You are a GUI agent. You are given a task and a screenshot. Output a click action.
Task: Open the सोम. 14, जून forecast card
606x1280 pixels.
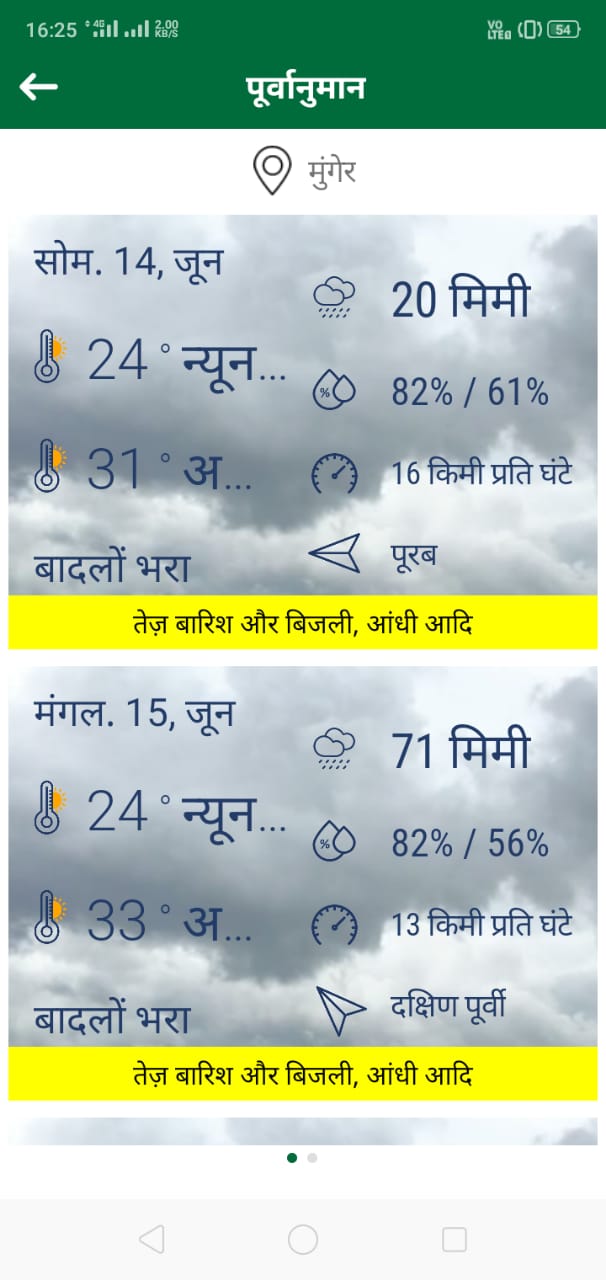[303, 432]
